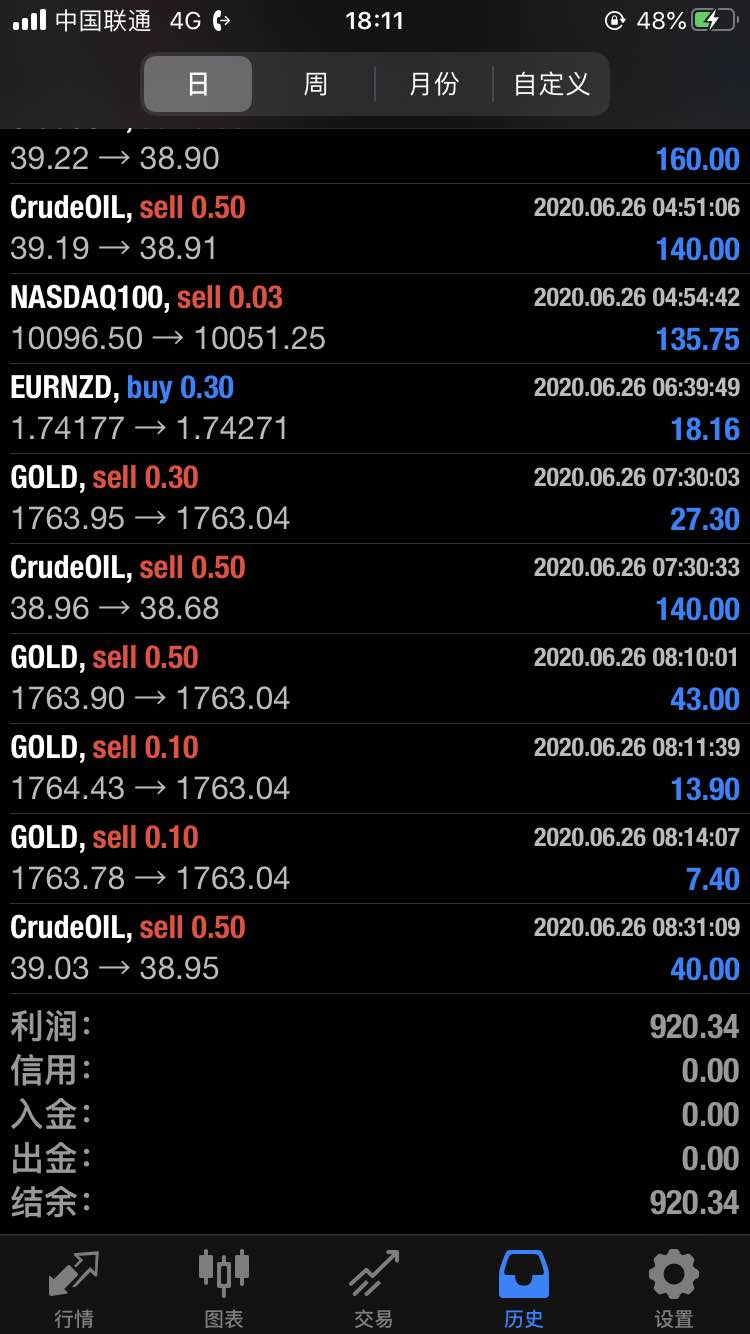Switch to the 月份 (month) period

[433, 84]
